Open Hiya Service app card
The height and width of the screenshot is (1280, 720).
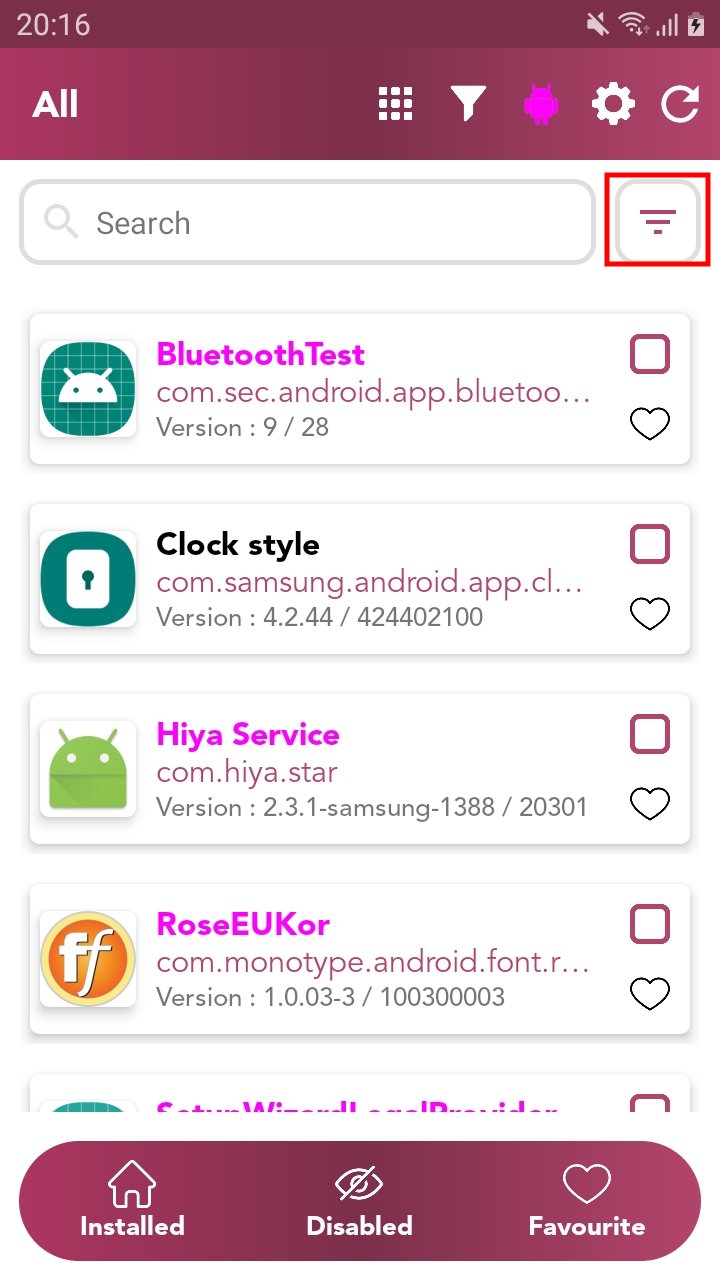point(360,769)
